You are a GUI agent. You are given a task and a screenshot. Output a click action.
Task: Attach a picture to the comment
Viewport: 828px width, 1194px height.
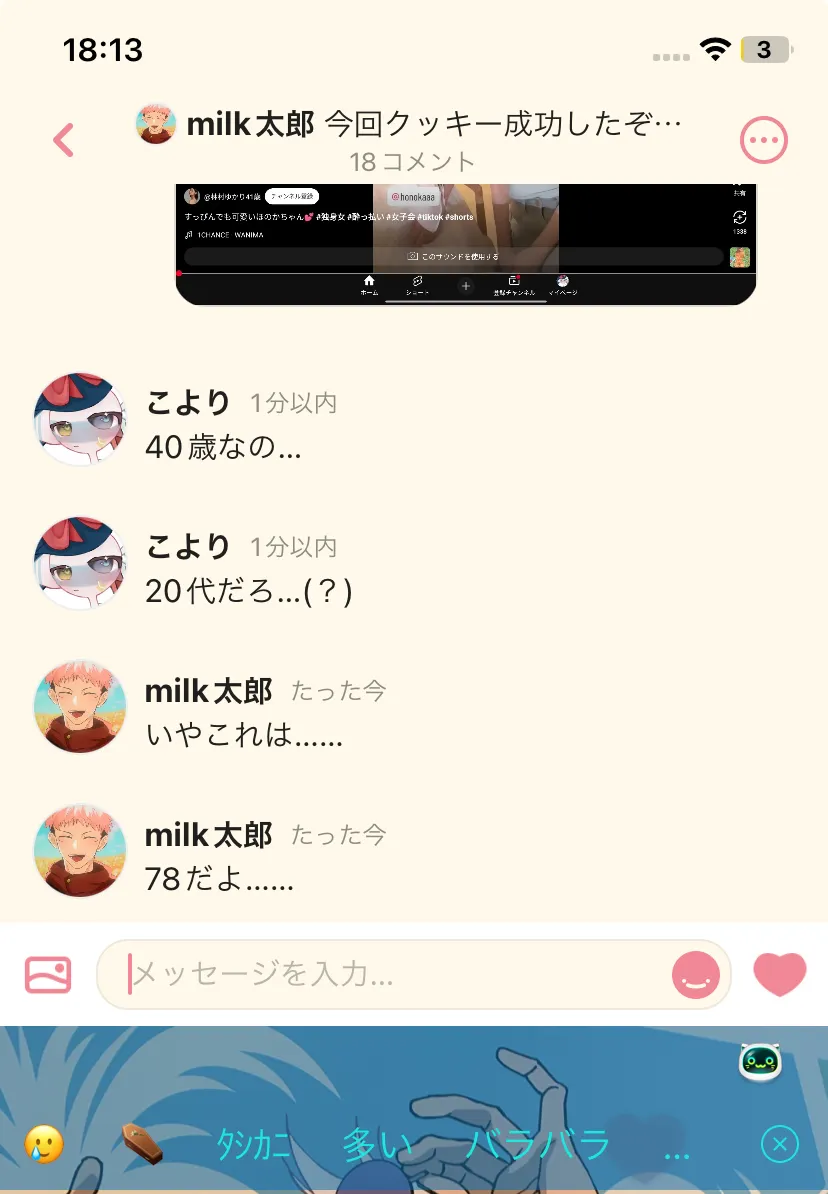pos(48,974)
